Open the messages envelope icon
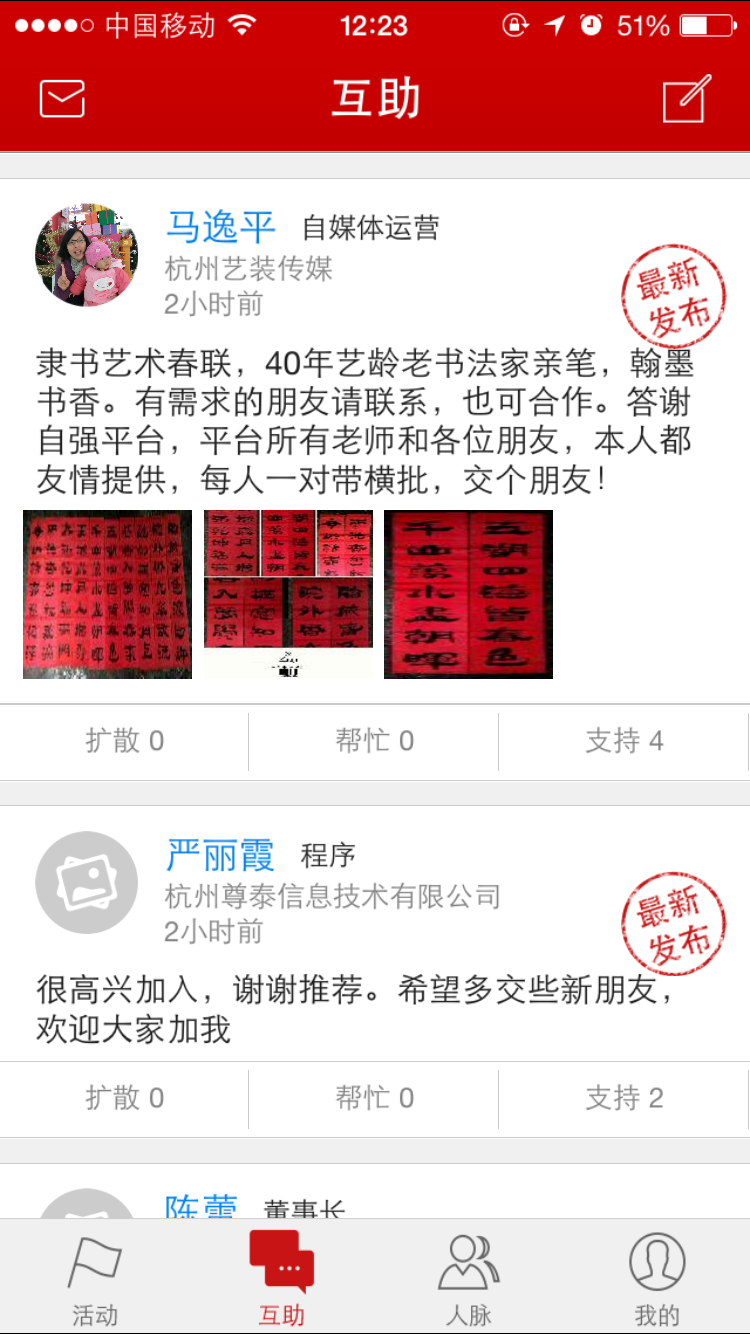The height and width of the screenshot is (1334, 750). click(62, 98)
